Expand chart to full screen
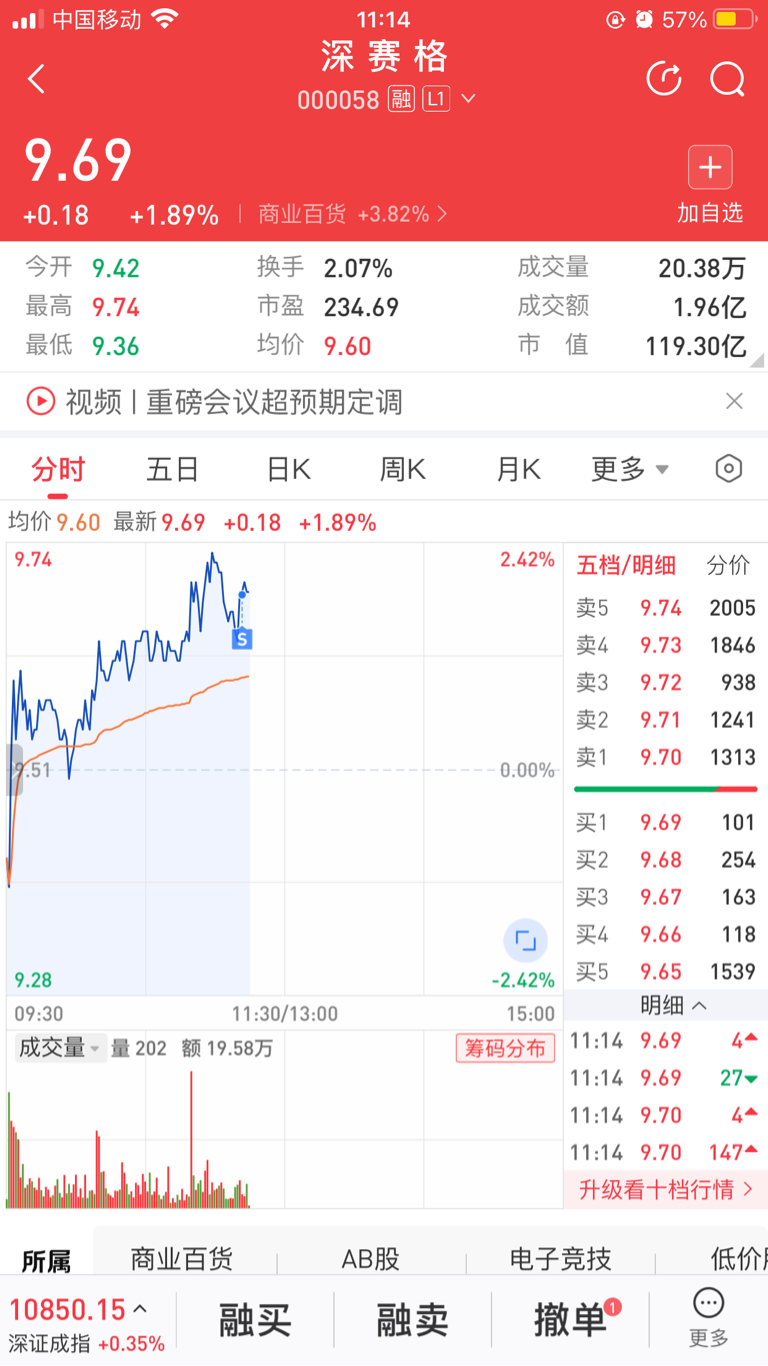Screen dimensions: 768x1366 525,940
